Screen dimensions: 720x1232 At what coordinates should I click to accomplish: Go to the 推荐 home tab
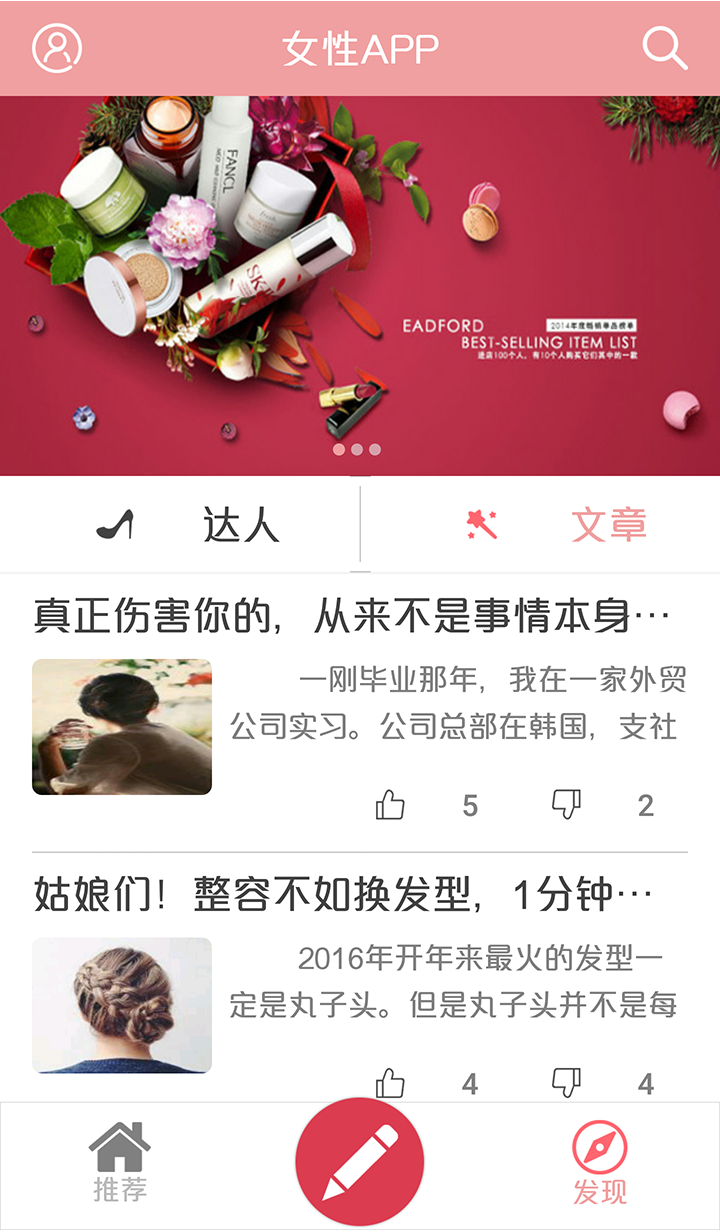pos(120,1162)
